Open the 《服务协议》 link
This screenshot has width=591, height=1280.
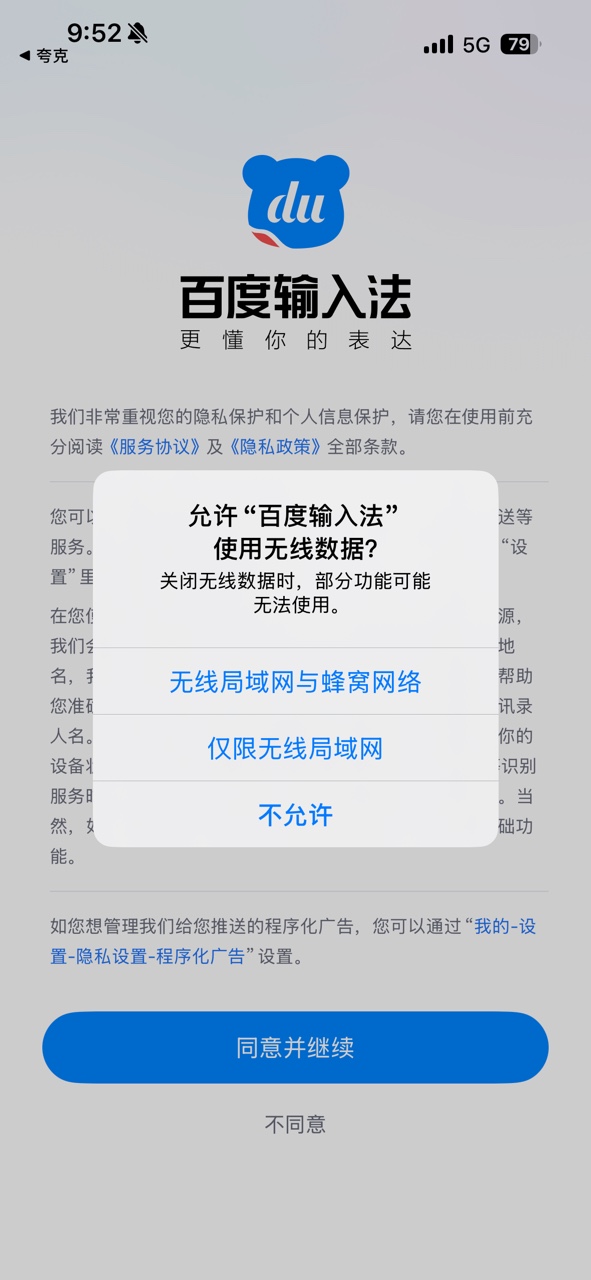coord(153,447)
